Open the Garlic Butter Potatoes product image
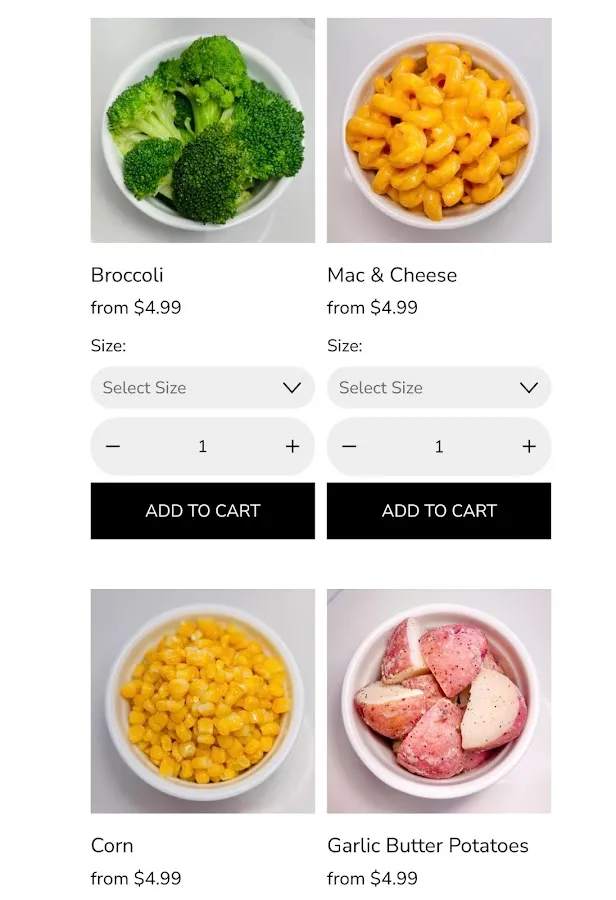Viewport: 616px width, 900px height. (x=438, y=700)
